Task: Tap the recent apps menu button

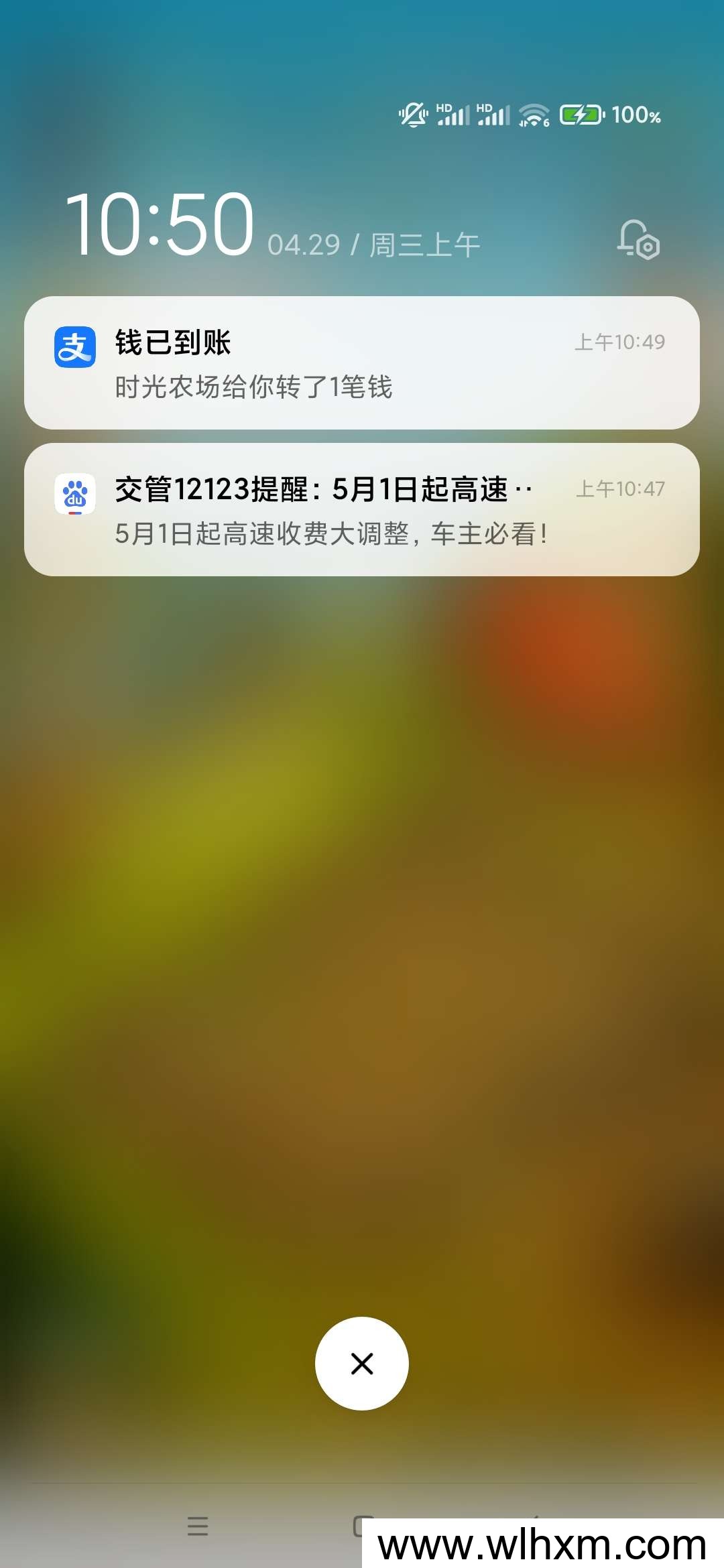Action: (x=198, y=1526)
